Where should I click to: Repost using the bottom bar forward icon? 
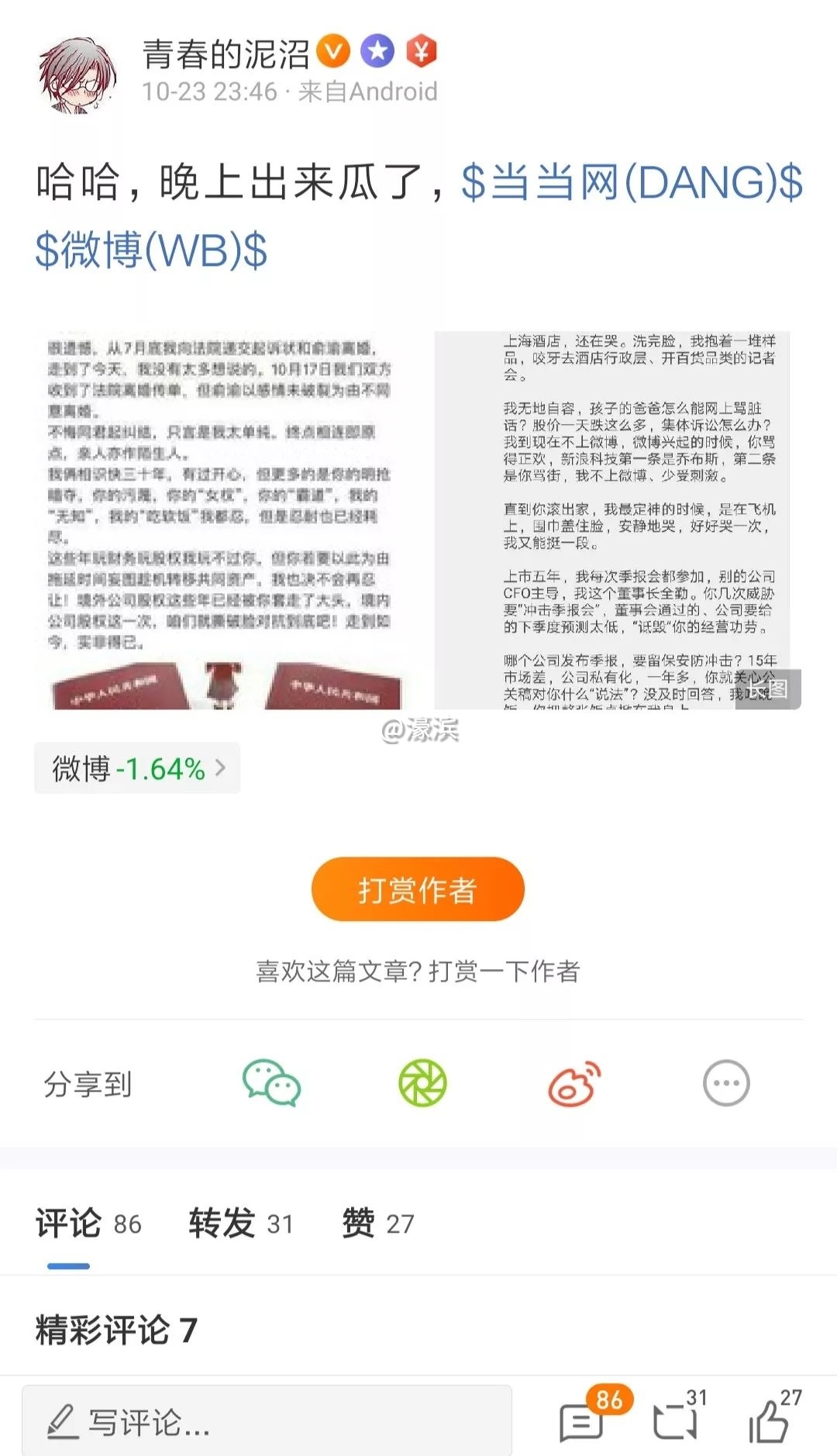point(675,1421)
